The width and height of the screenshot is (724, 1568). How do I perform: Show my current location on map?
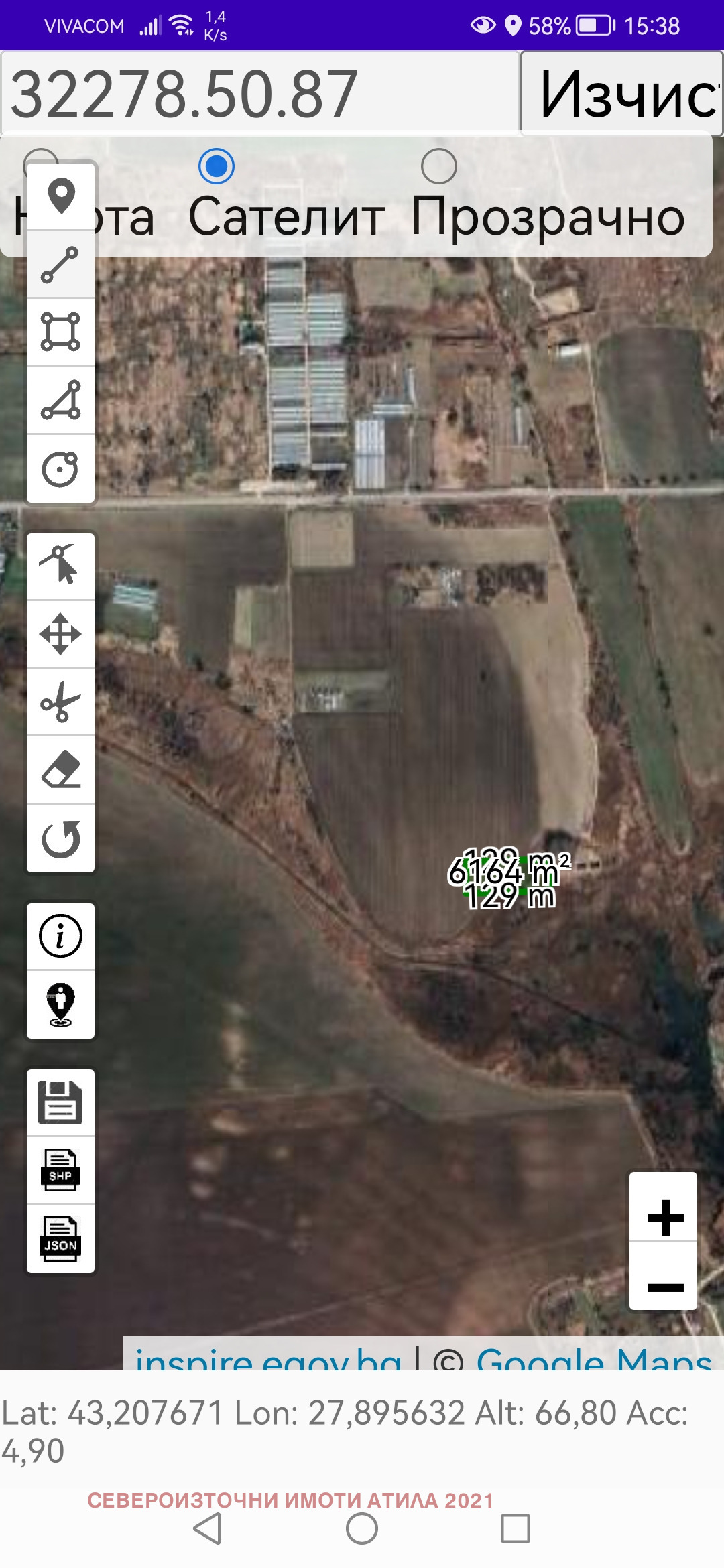(61, 1004)
